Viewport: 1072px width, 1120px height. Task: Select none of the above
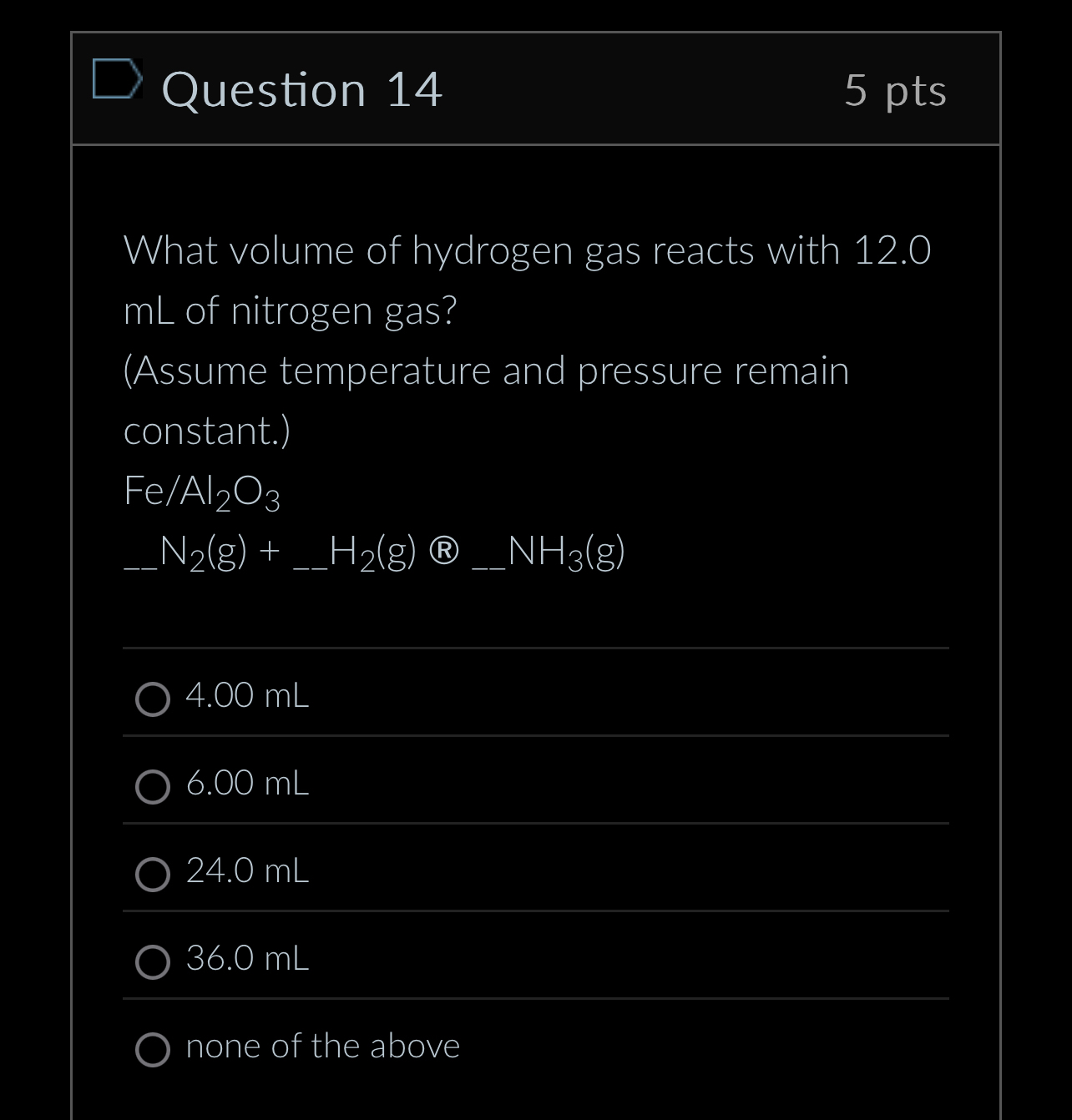(153, 1049)
